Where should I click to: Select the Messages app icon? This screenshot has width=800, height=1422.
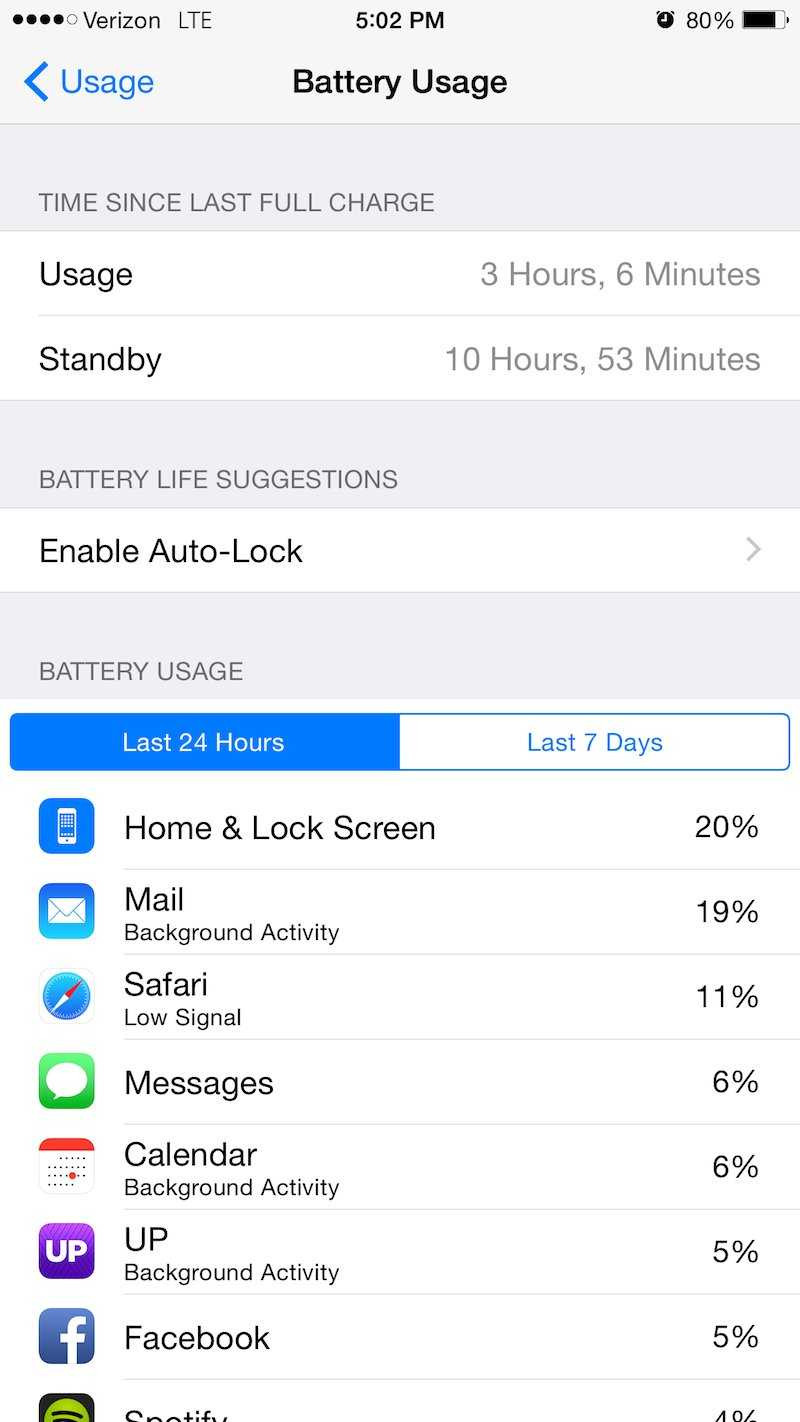coord(66,1081)
